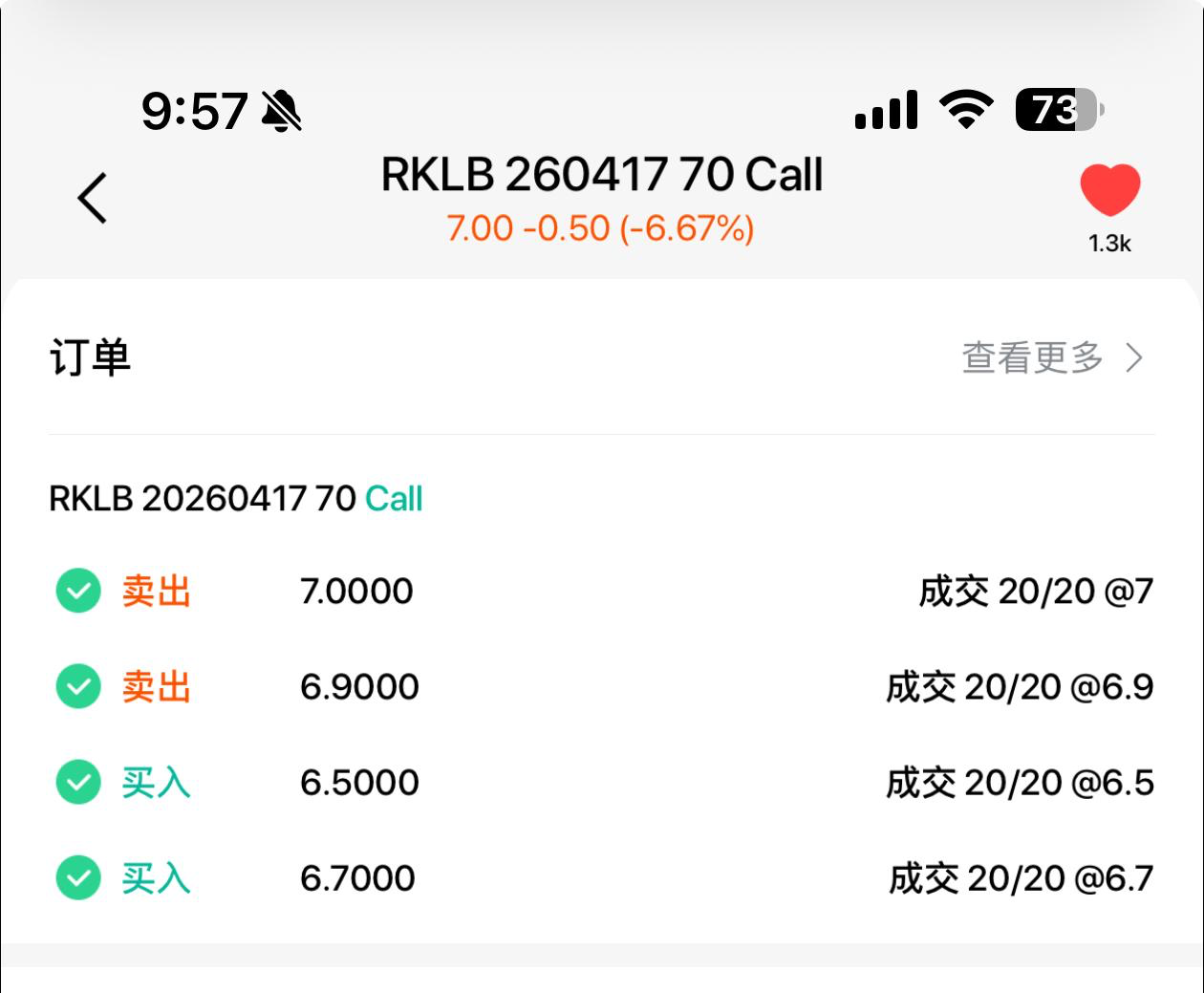The image size is (1204, 993).
Task: Go back using the top-left arrow
Action: tap(93, 198)
